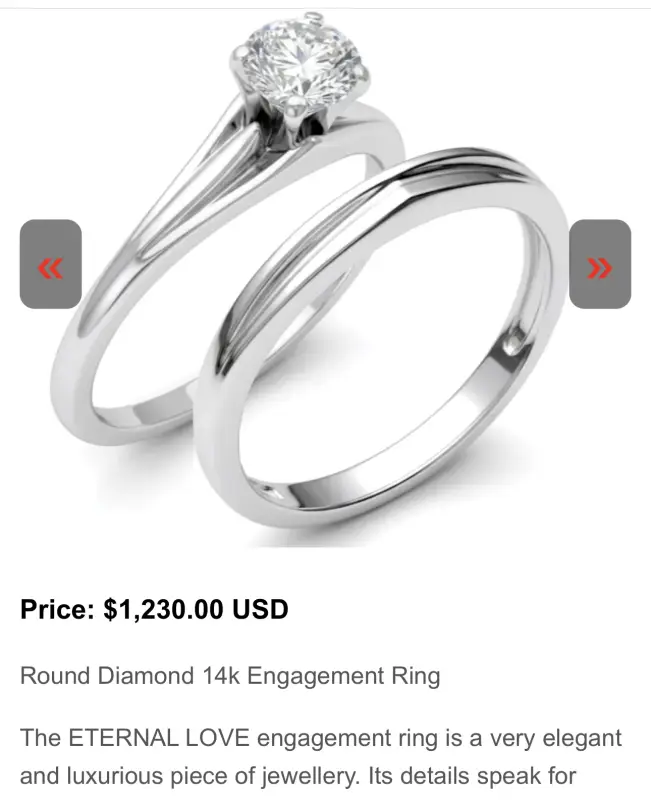
Task: Go to the previous ring image
Action: pos(50,265)
